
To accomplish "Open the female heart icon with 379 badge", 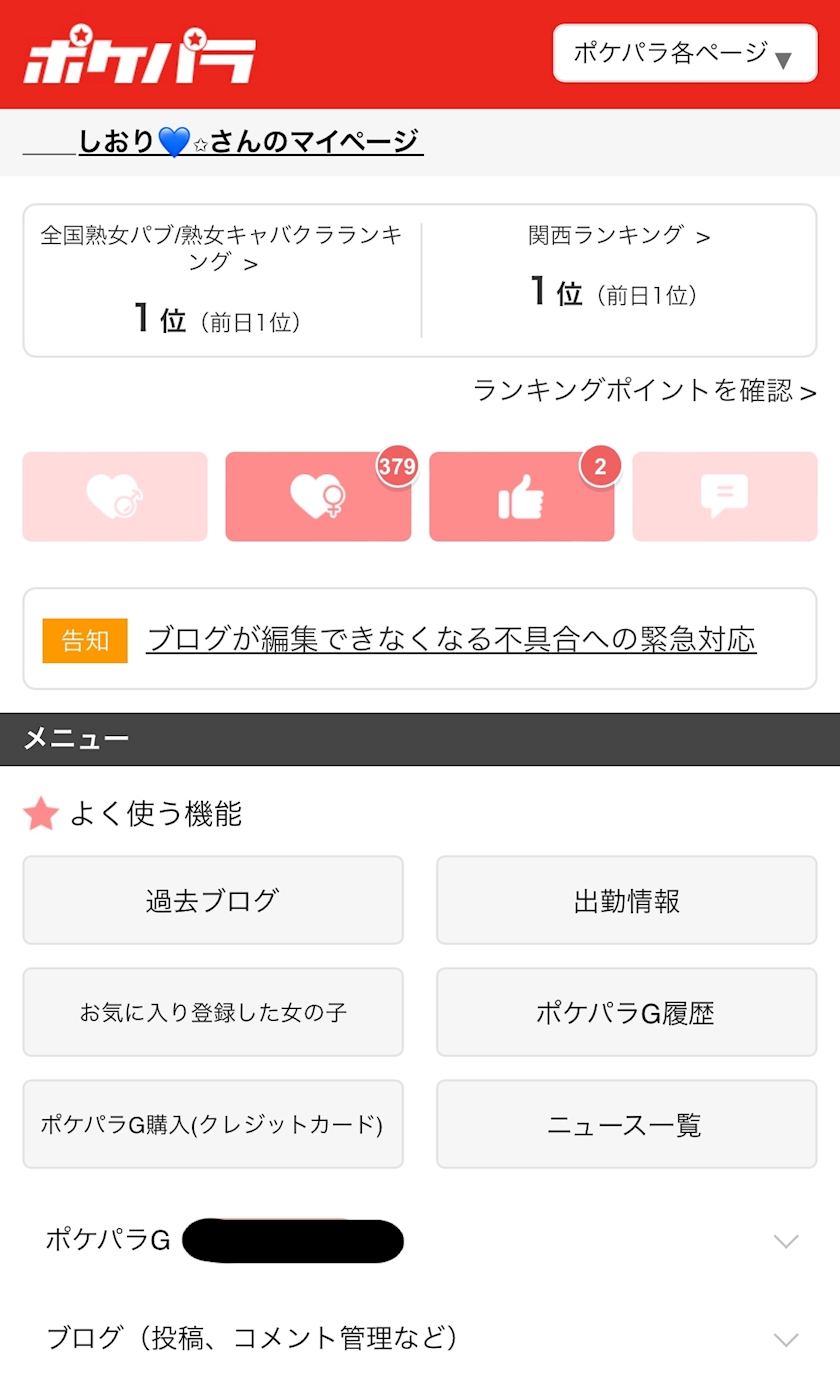I will [318, 497].
